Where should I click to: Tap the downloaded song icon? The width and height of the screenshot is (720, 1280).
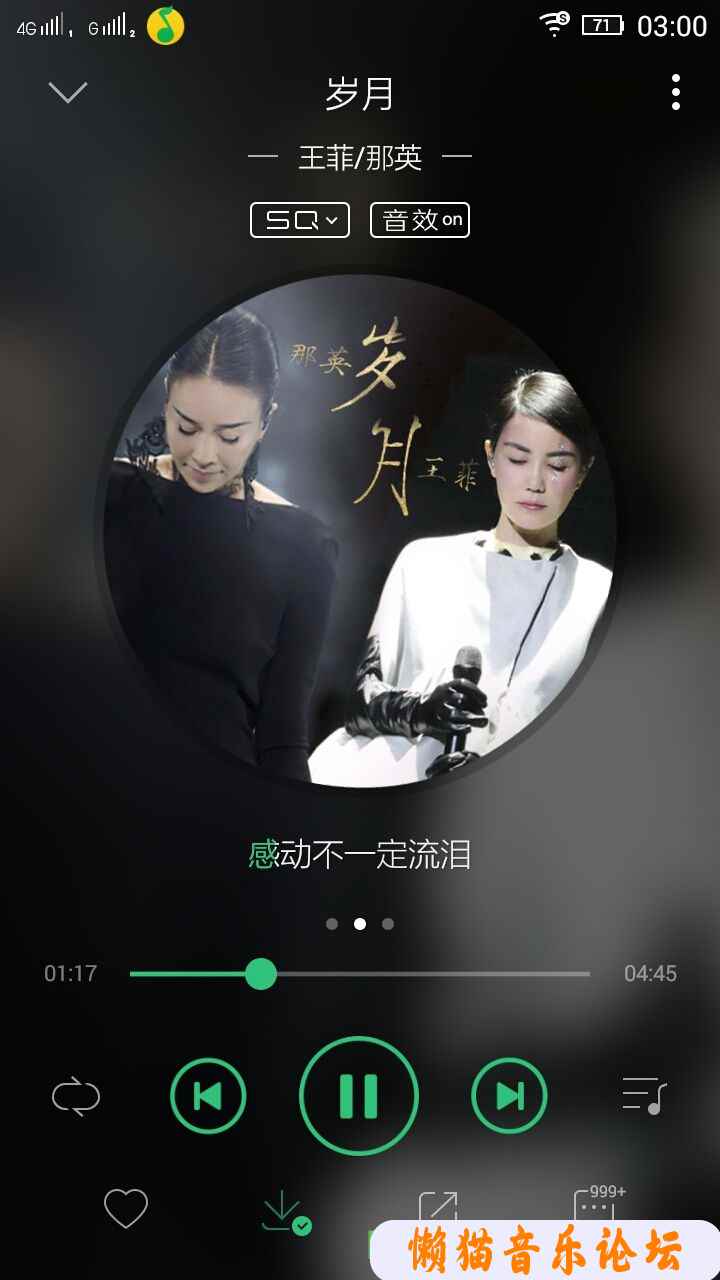tap(284, 1210)
